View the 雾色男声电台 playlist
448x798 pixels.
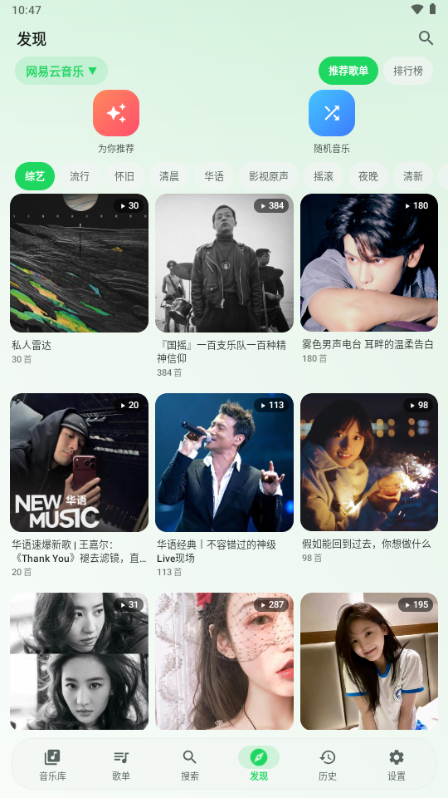coord(369,279)
